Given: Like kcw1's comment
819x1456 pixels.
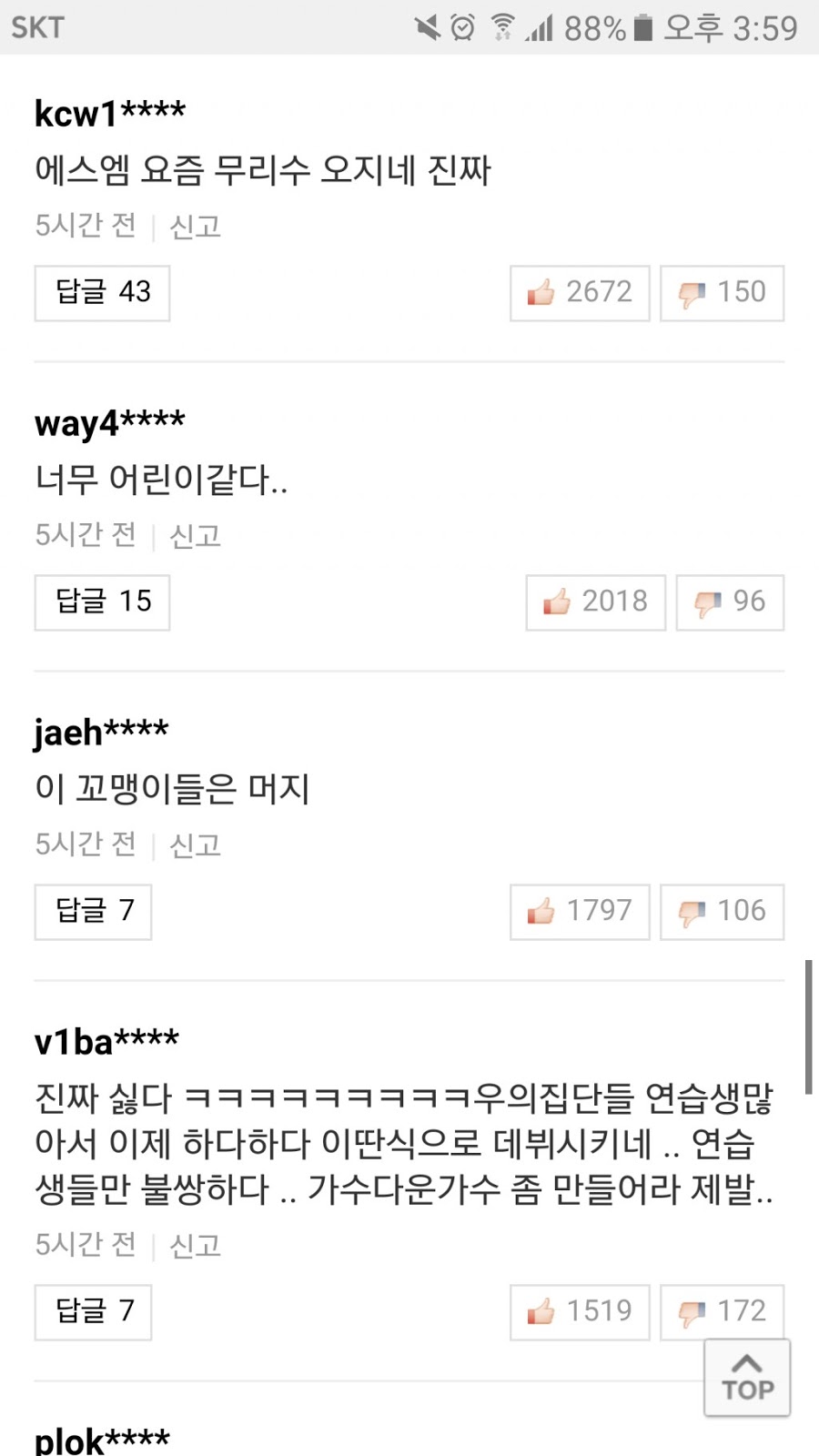Looking at the screenshot, I should pos(580,293).
